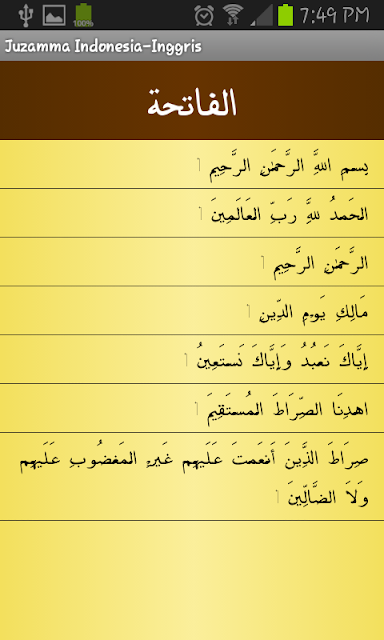Image resolution: width=384 pixels, height=640 pixels.
Task: Tap the third verse, الرحمن الرحيم
Action: pos(192,262)
